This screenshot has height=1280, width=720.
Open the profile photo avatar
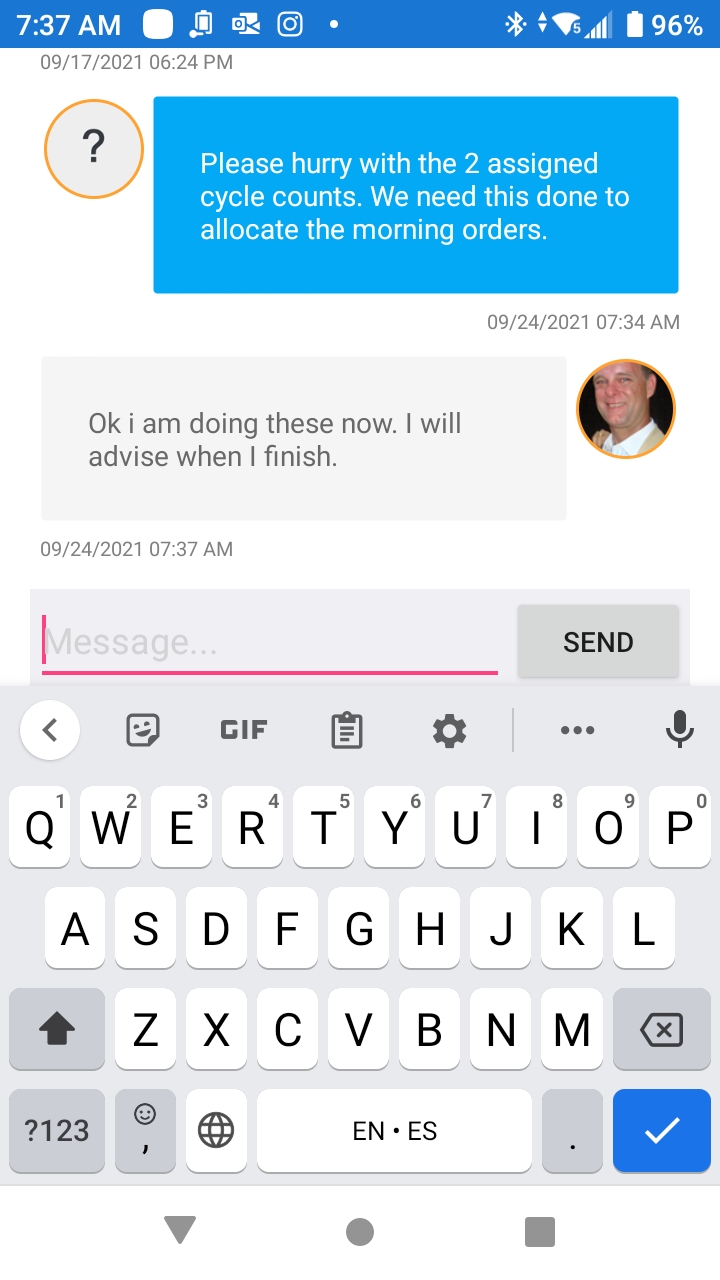click(x=626, y=409)
